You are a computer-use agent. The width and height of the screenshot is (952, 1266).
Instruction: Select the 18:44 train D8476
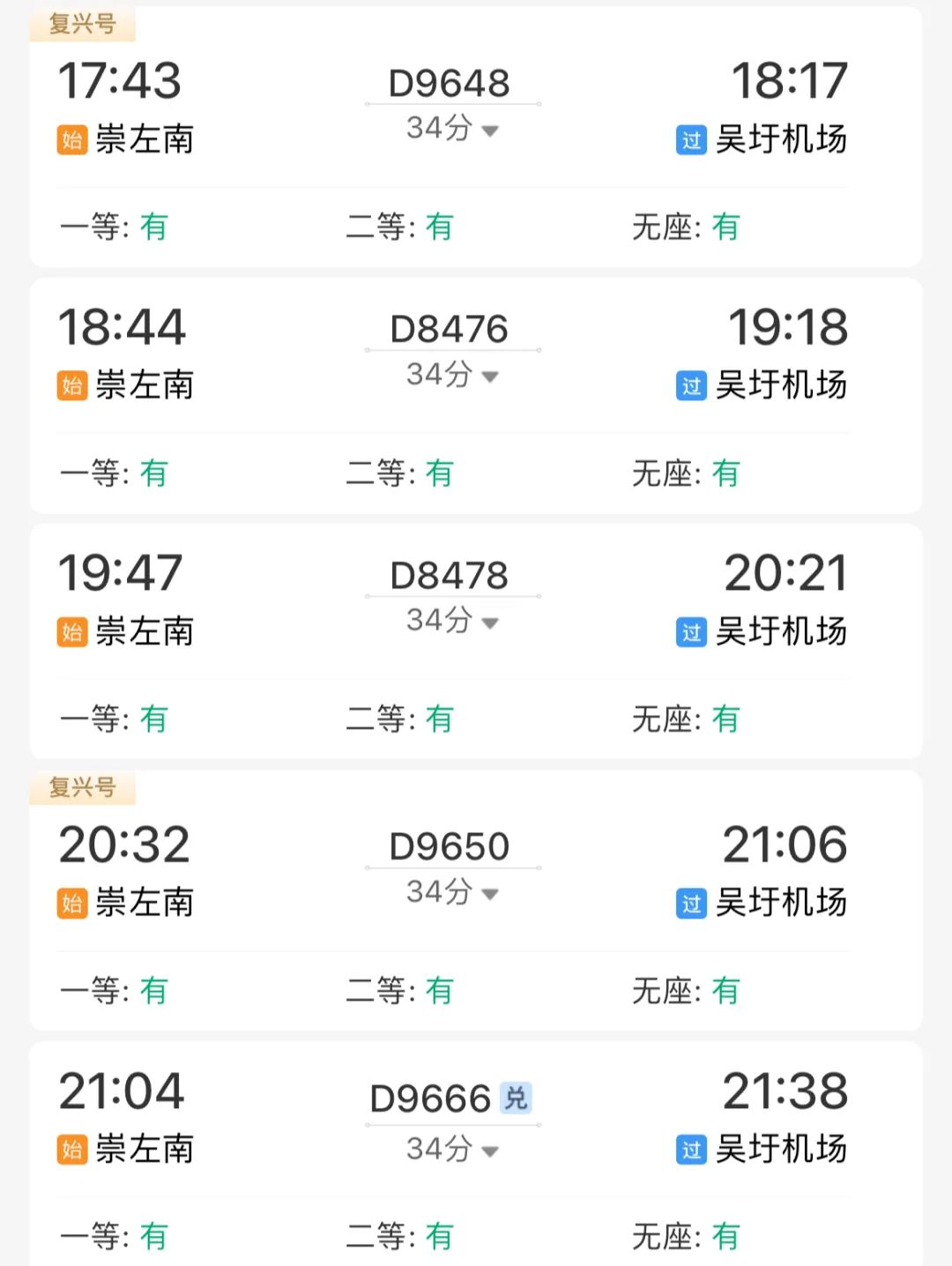(449, 330)
